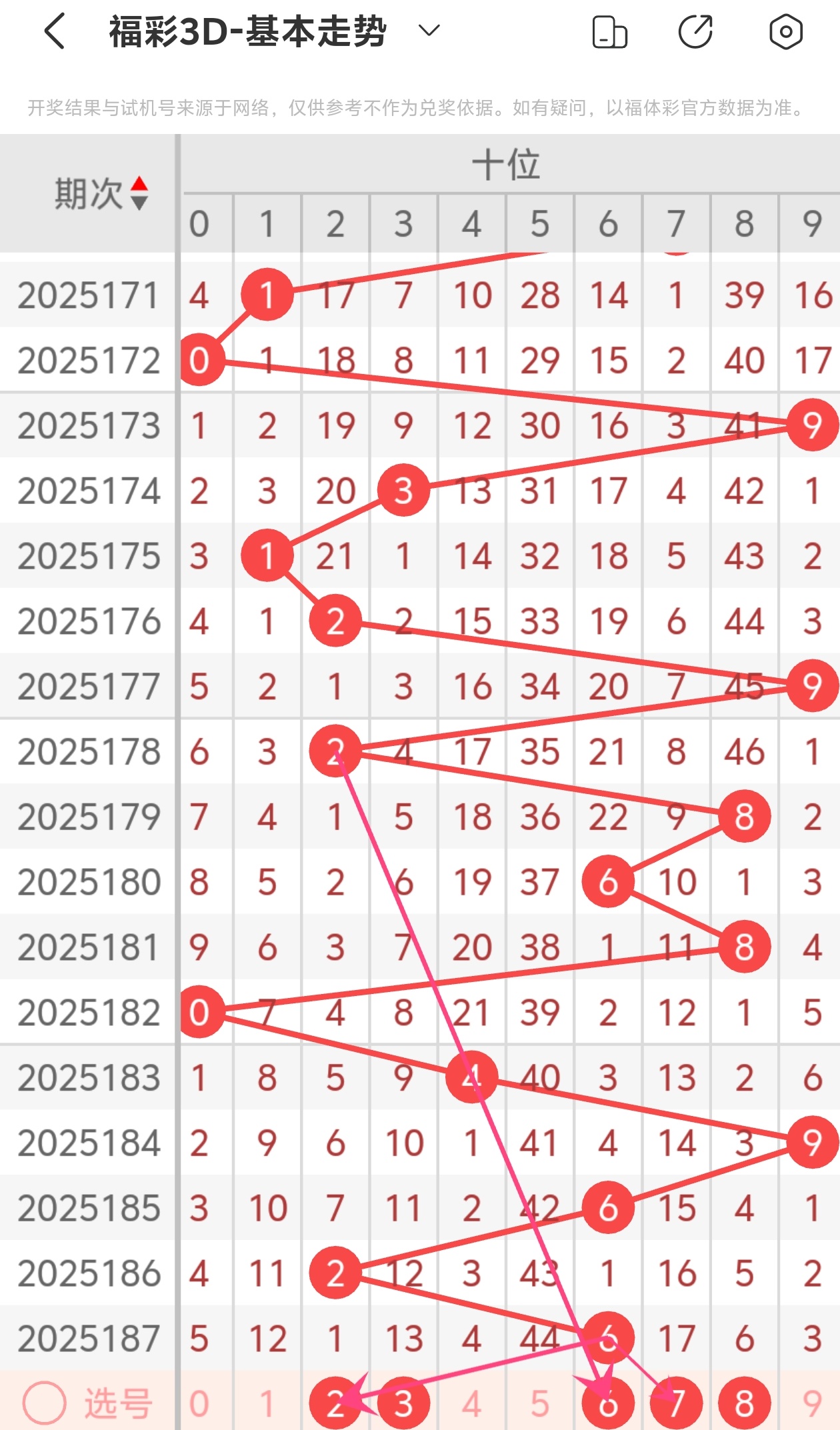Toggle sort order of 期次 column
Screen dimensions: 840x1430
click(x=139, y=193)
